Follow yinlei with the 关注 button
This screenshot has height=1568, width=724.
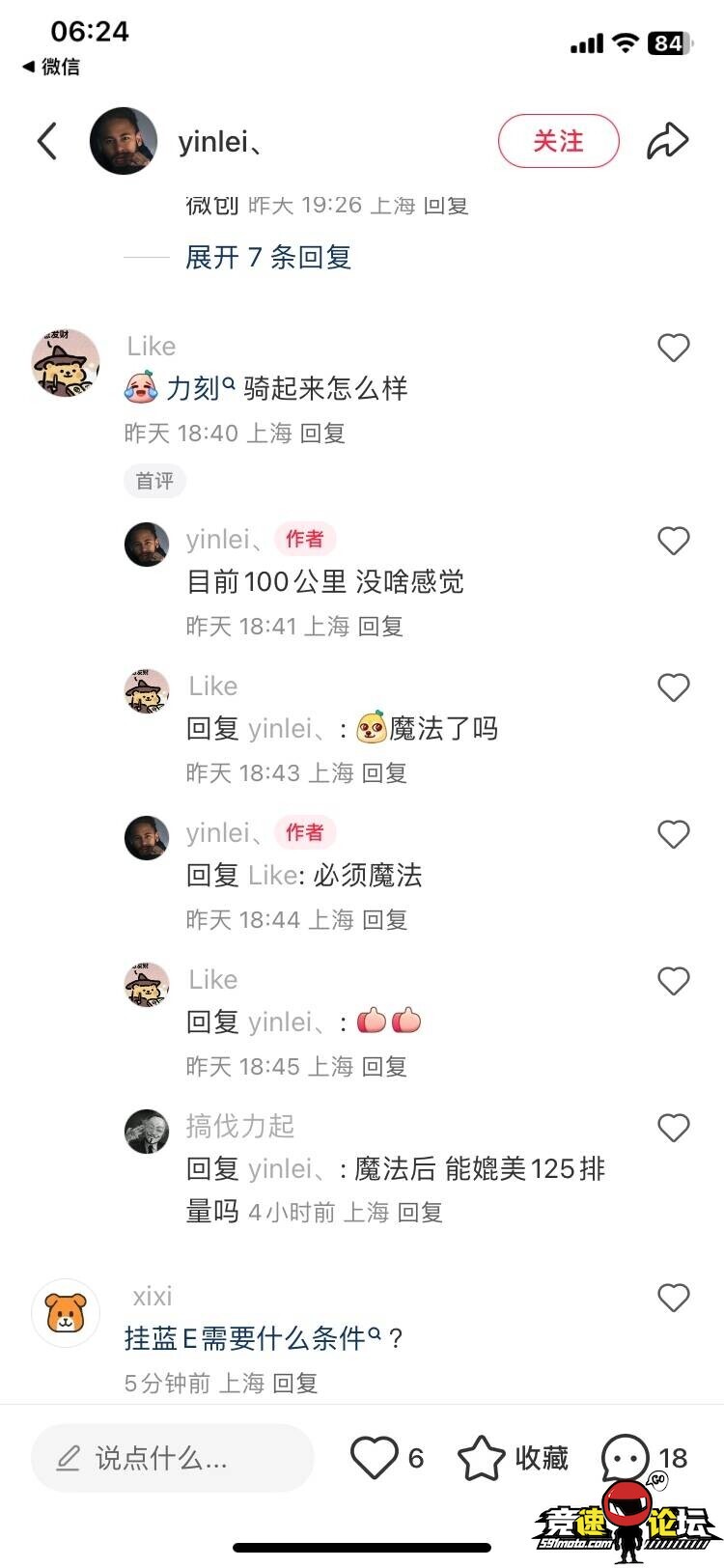(x=558, y=141)
